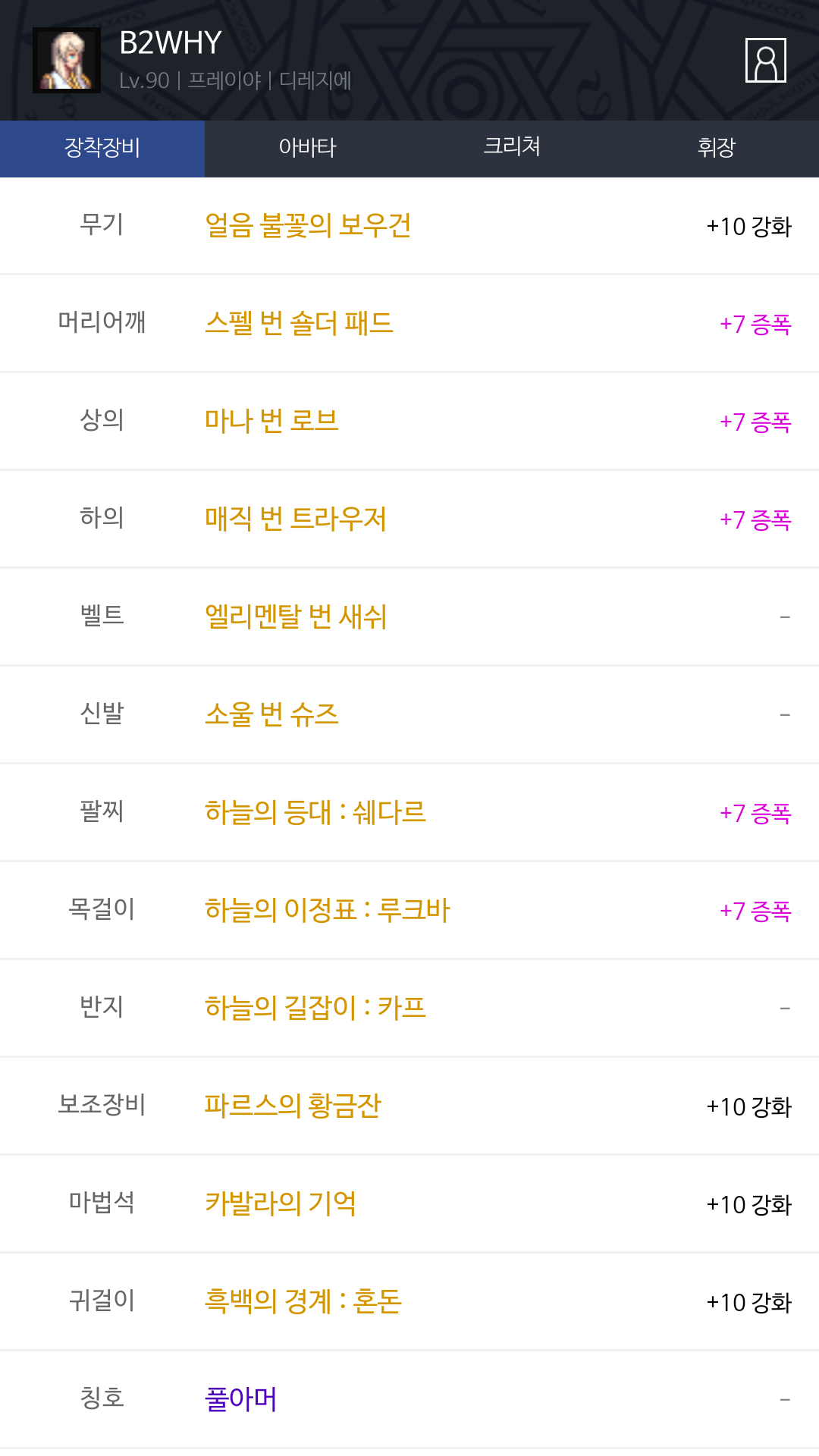Open weapon item 얼음 불꽃의 보우건
Image resolution: width=819 pixels, height=1456 pixels.
click(308, 225)
